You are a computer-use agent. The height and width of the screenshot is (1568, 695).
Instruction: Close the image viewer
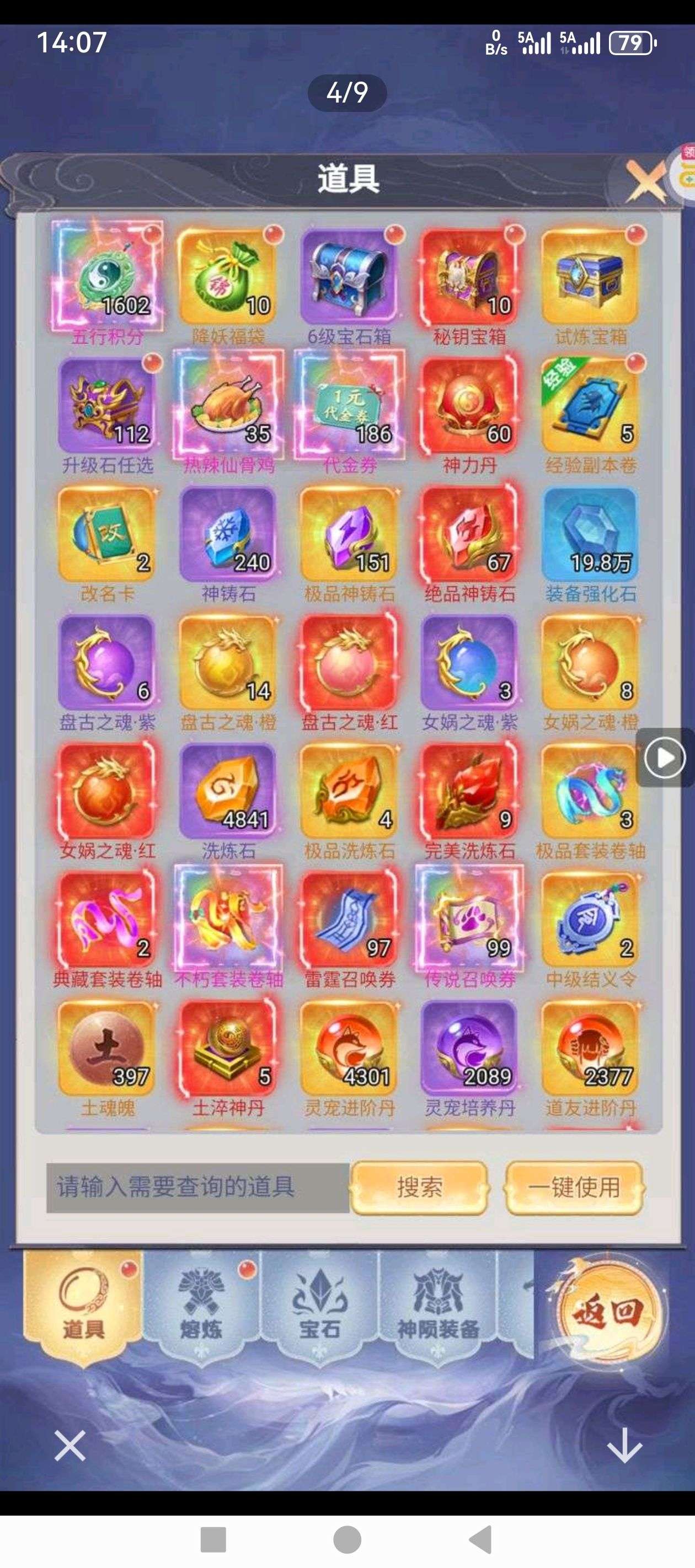69,1446
